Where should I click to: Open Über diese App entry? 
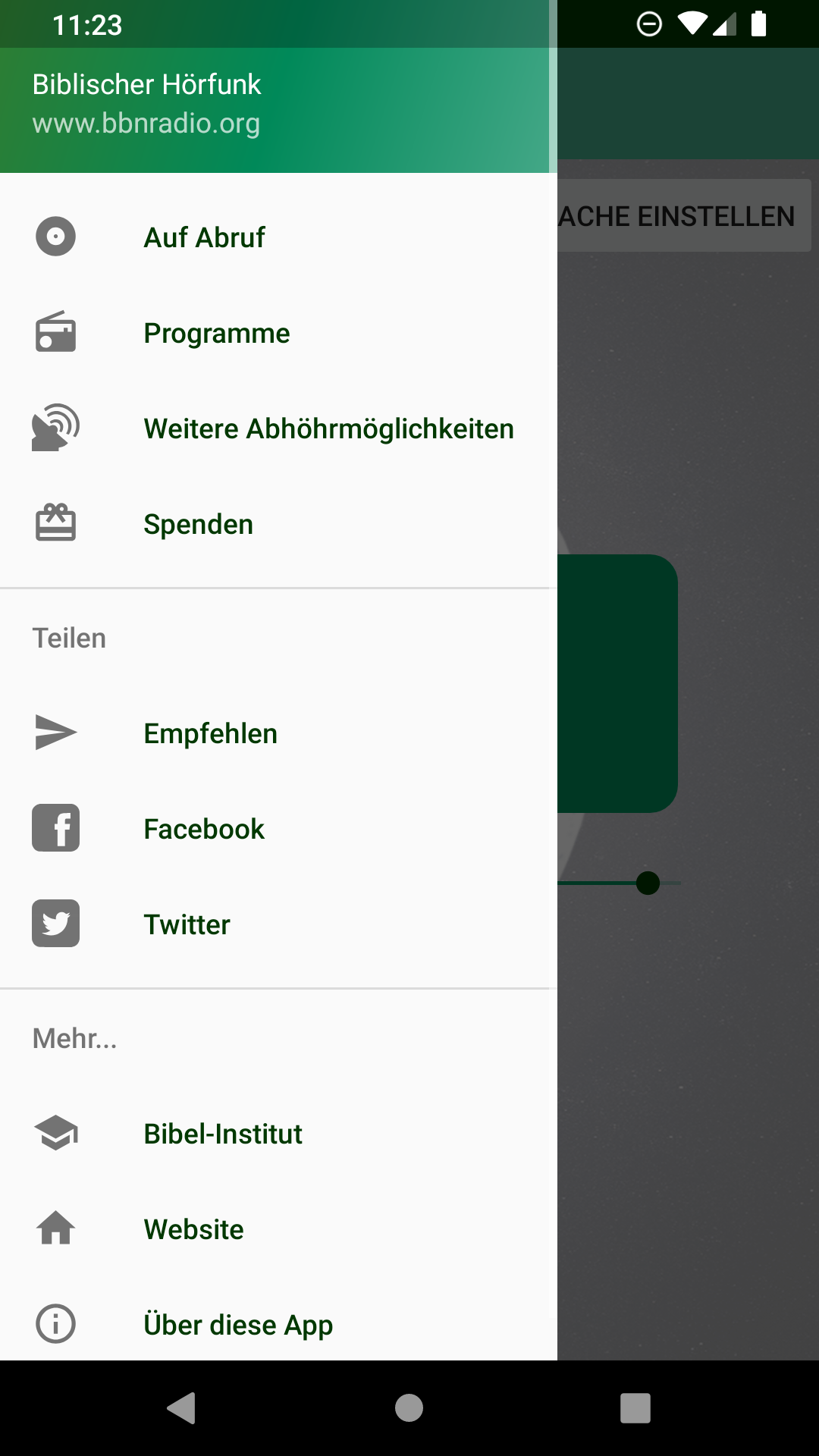pyautogui.click(x=237, y=1325)
